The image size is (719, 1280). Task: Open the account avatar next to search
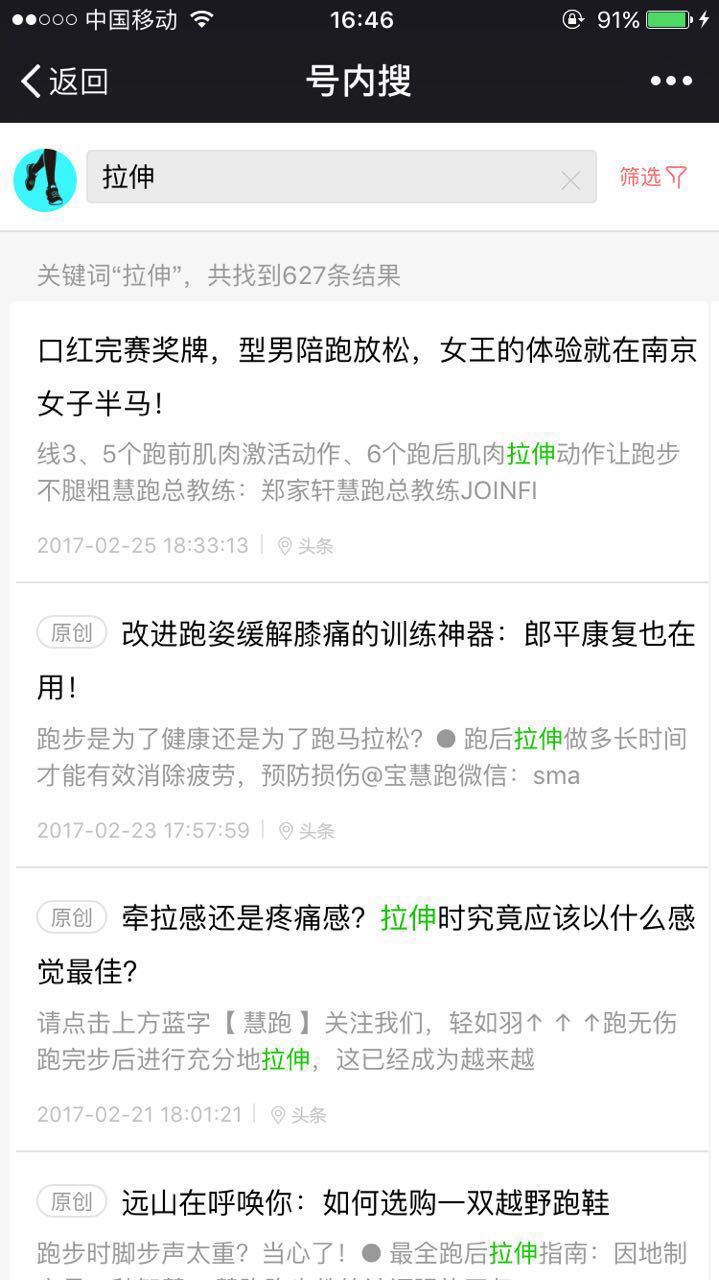pos(45,180)
